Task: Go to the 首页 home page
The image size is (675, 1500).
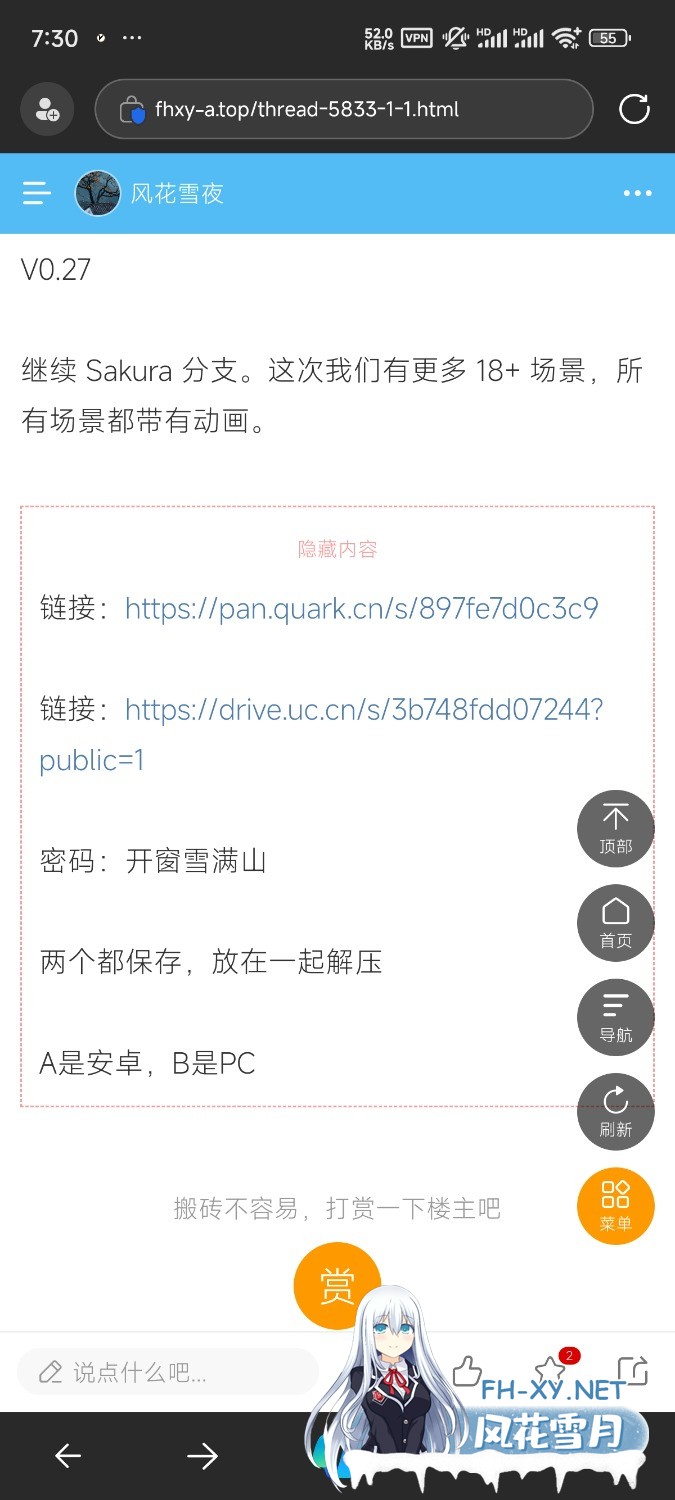Action: point(616,923)
